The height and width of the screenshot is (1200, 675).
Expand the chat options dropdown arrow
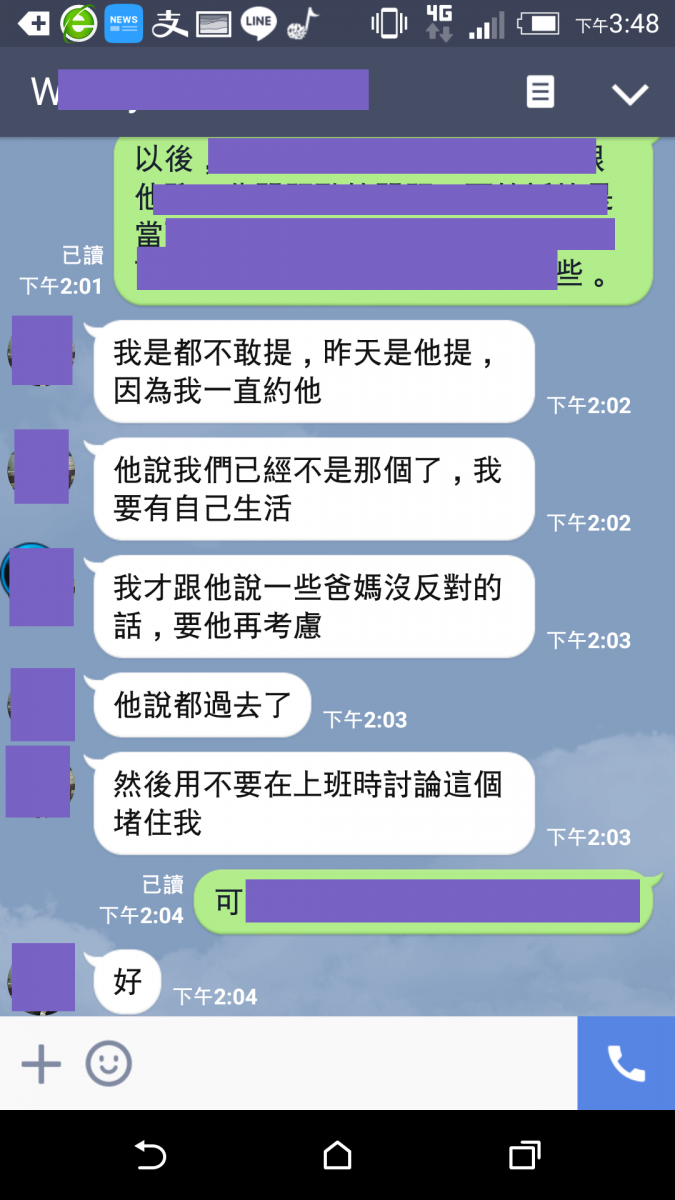[630, 94]
